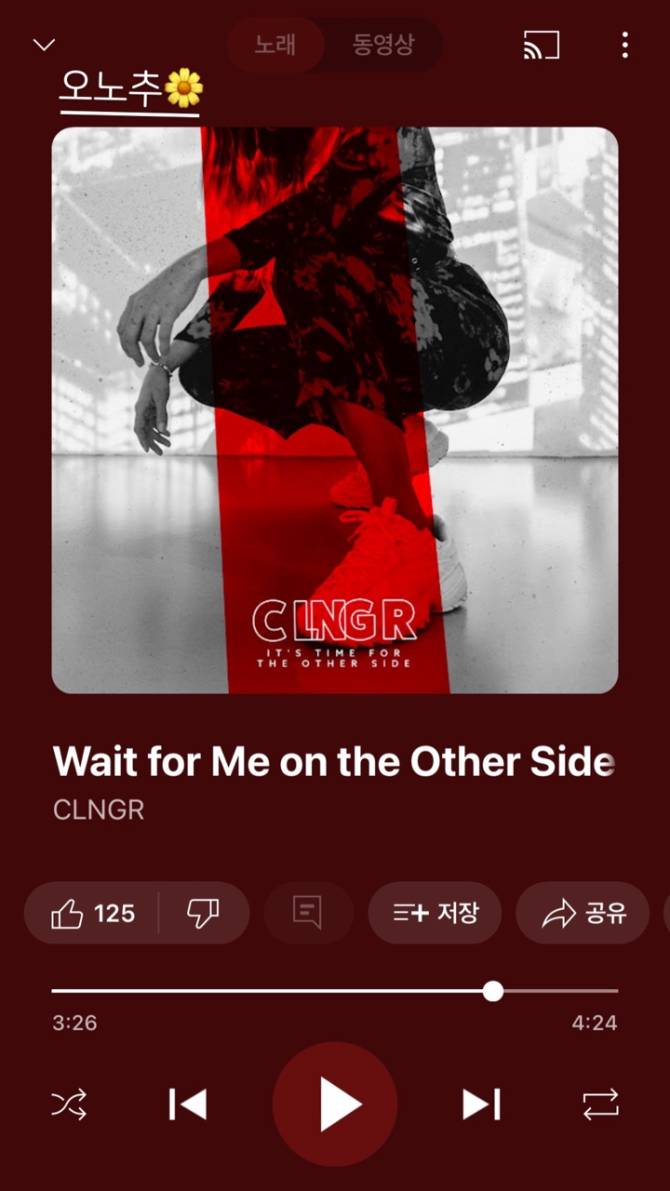Toggle repeat mode
Viewport: 670px width, 1191px height.
(600, 1104)
